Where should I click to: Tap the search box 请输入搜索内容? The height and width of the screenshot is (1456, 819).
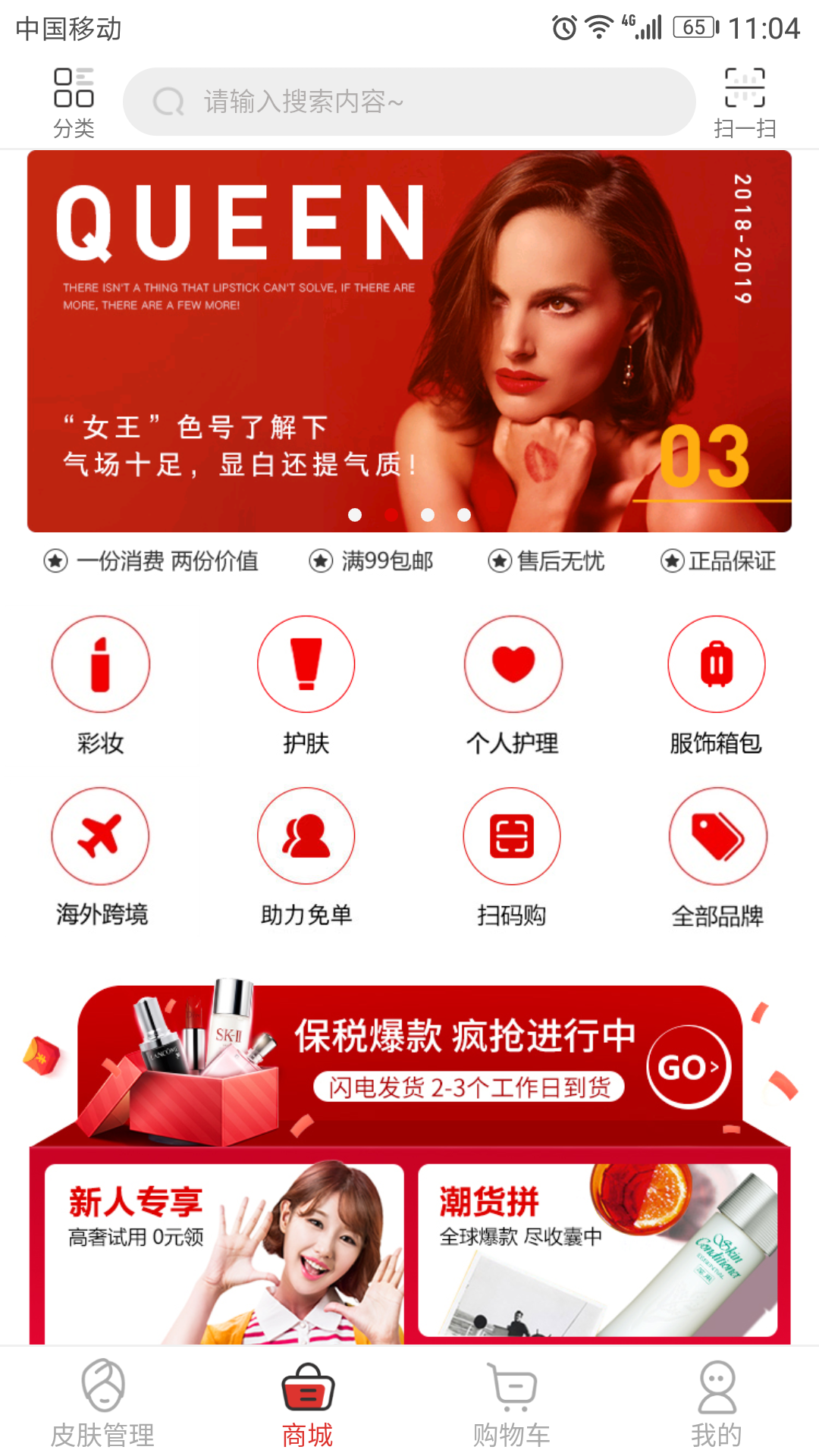[x=409, y=102]
